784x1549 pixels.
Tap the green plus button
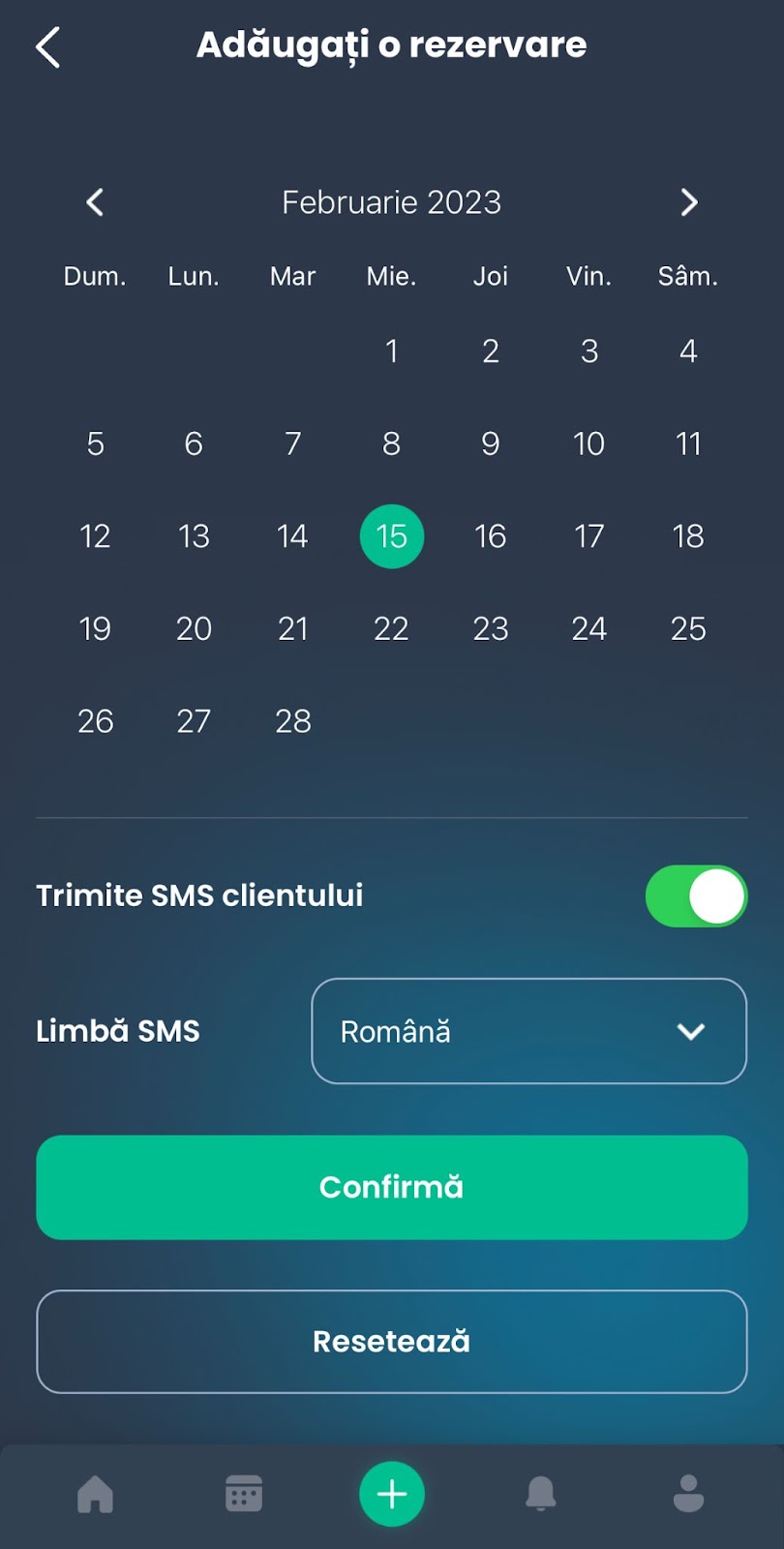[x=391, y=1494]
